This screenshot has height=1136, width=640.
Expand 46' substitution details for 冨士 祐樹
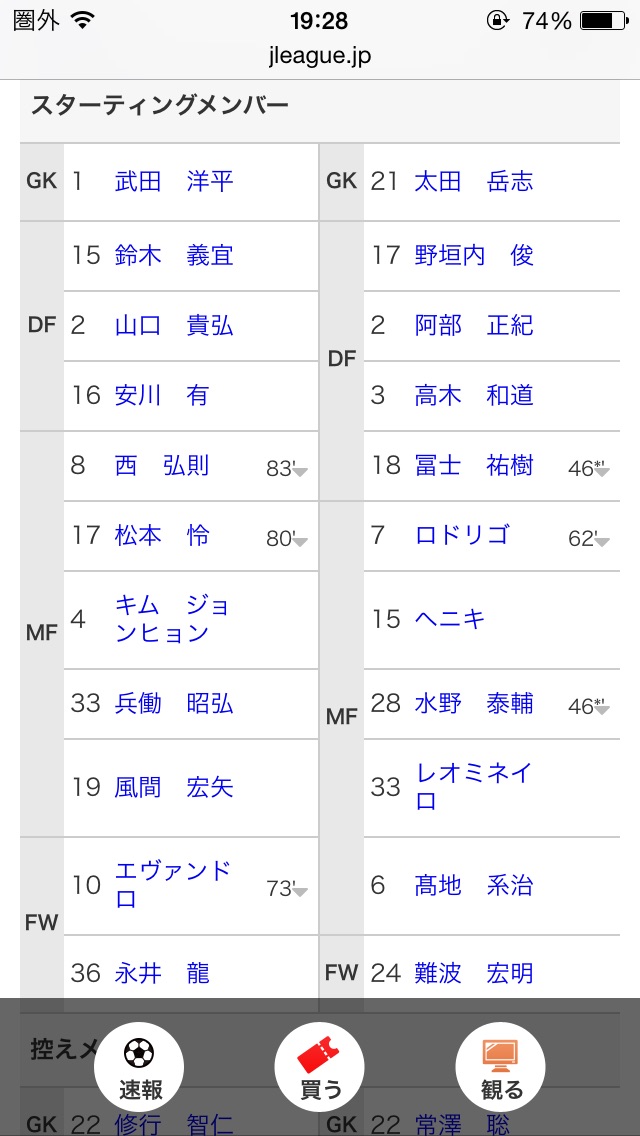click(588, 468)
